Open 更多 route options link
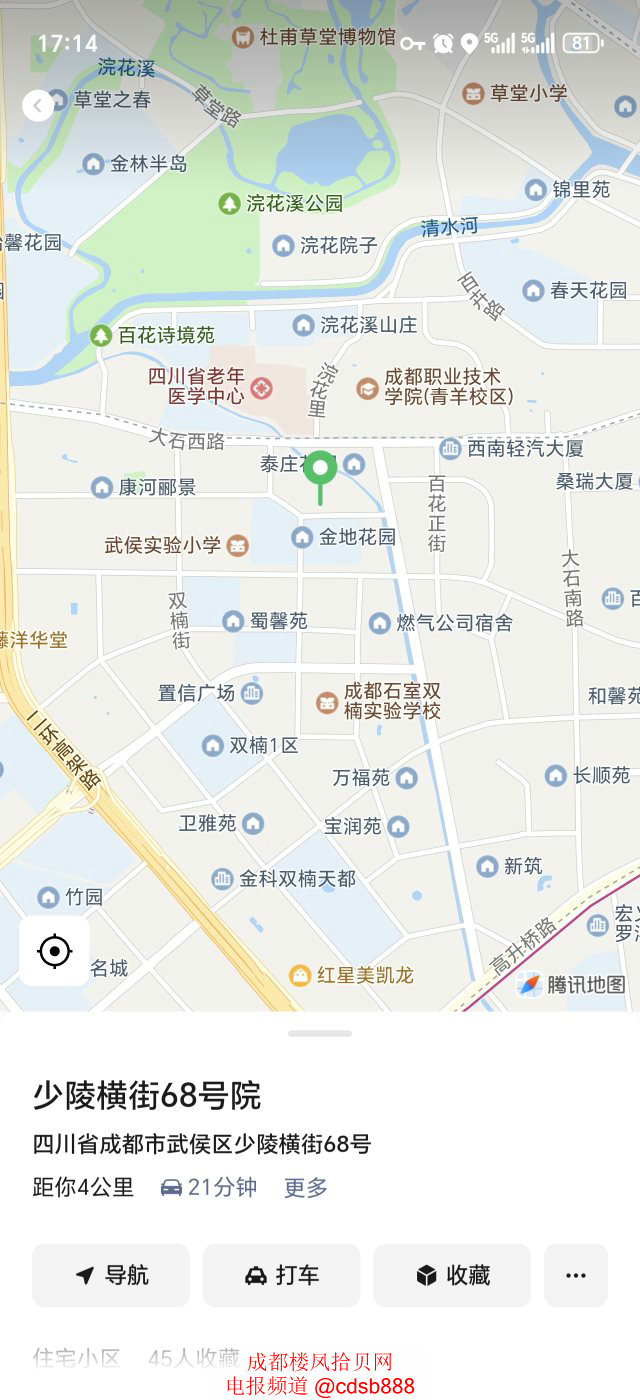Viewport: 640px width, 1400px height. coord(305,1187)
